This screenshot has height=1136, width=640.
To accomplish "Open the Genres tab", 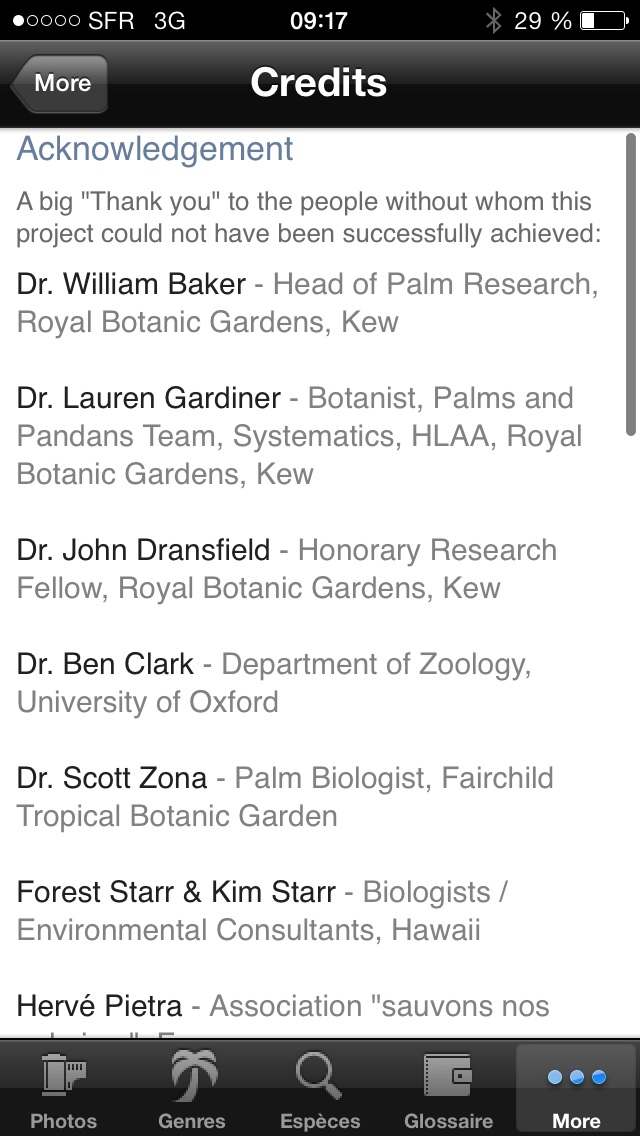I will click(192, 1089).
